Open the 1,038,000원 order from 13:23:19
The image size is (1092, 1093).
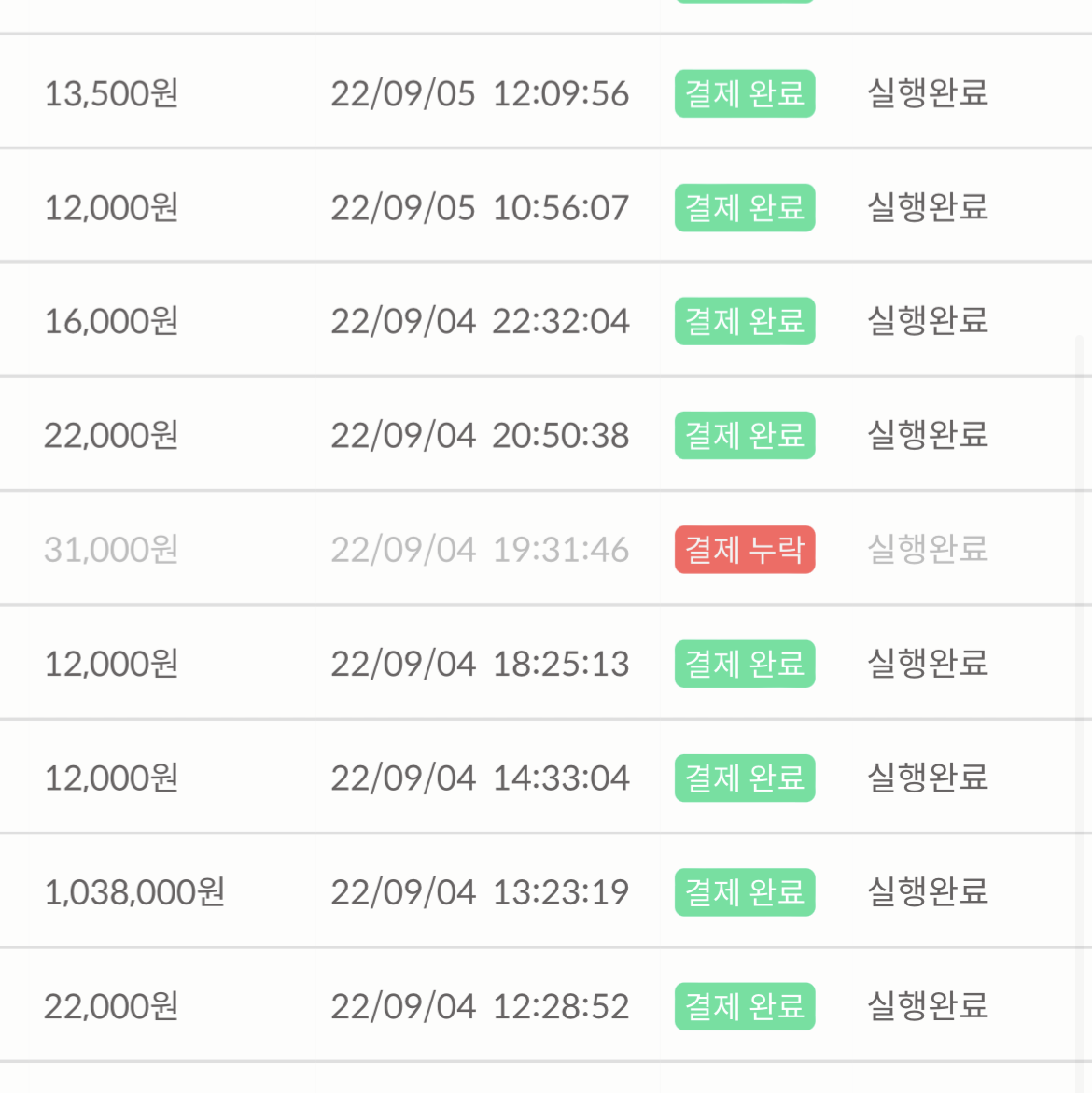tap(546, 890)
